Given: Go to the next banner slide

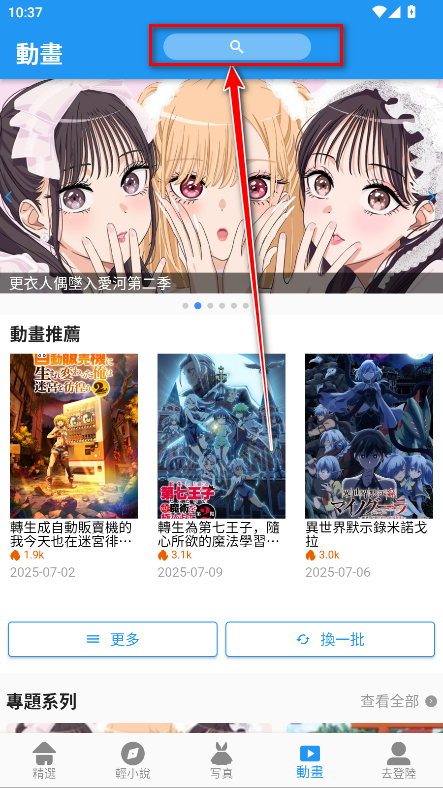Looking at the screenshot, I should click(432, 197).
